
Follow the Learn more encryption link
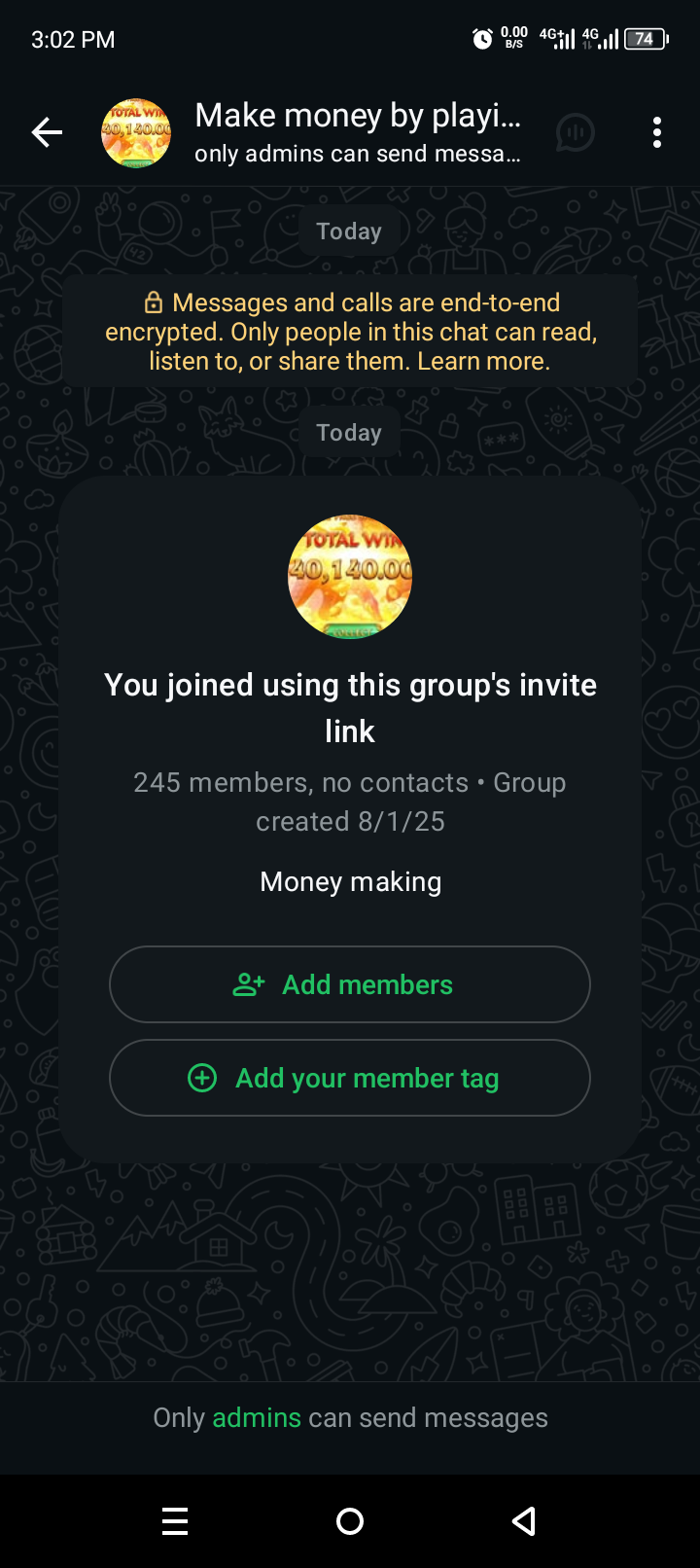click(x=483, y=362)
